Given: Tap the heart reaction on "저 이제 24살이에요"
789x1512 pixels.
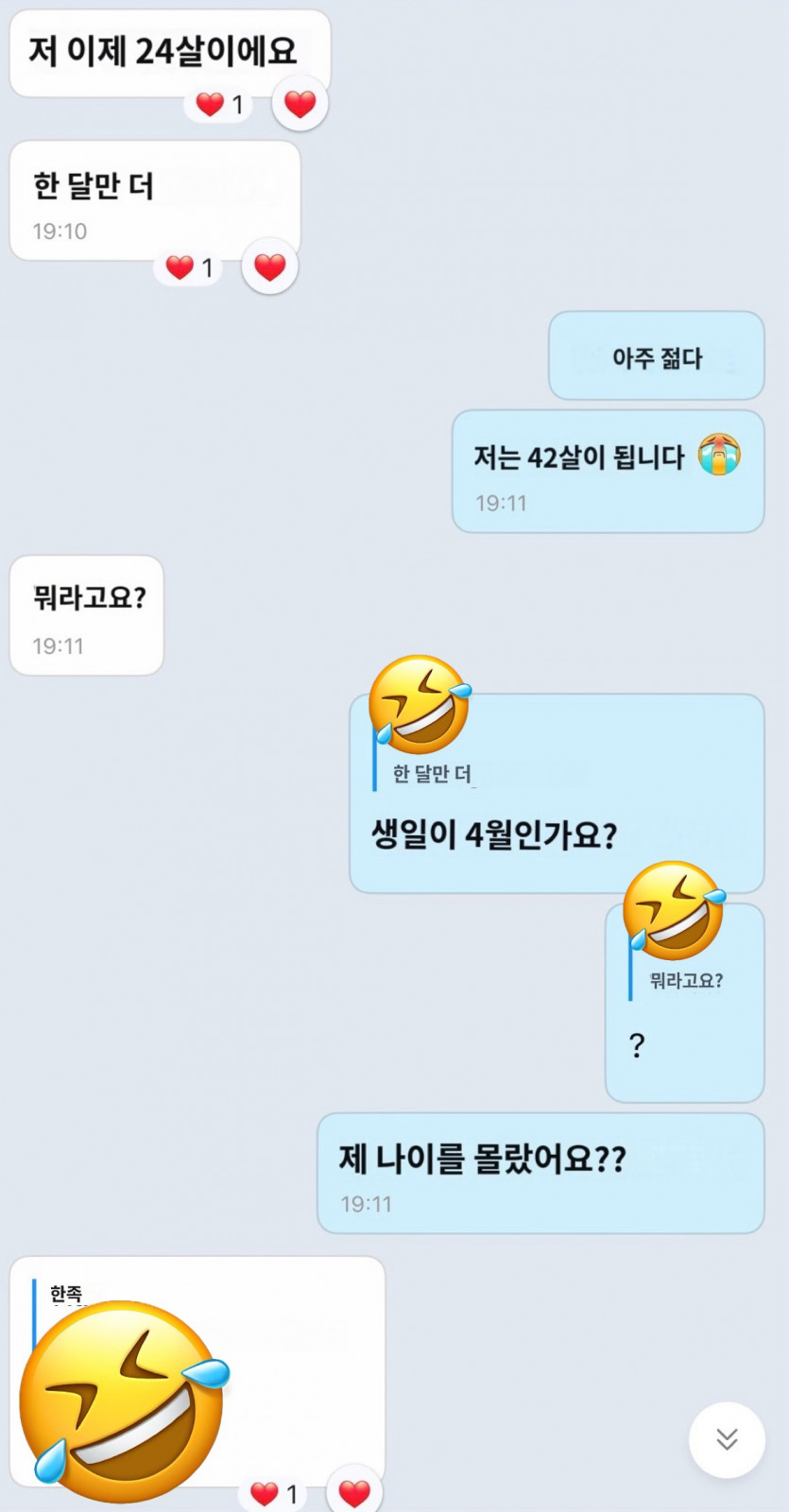Looking at the screenshot, I should (300, 104).
